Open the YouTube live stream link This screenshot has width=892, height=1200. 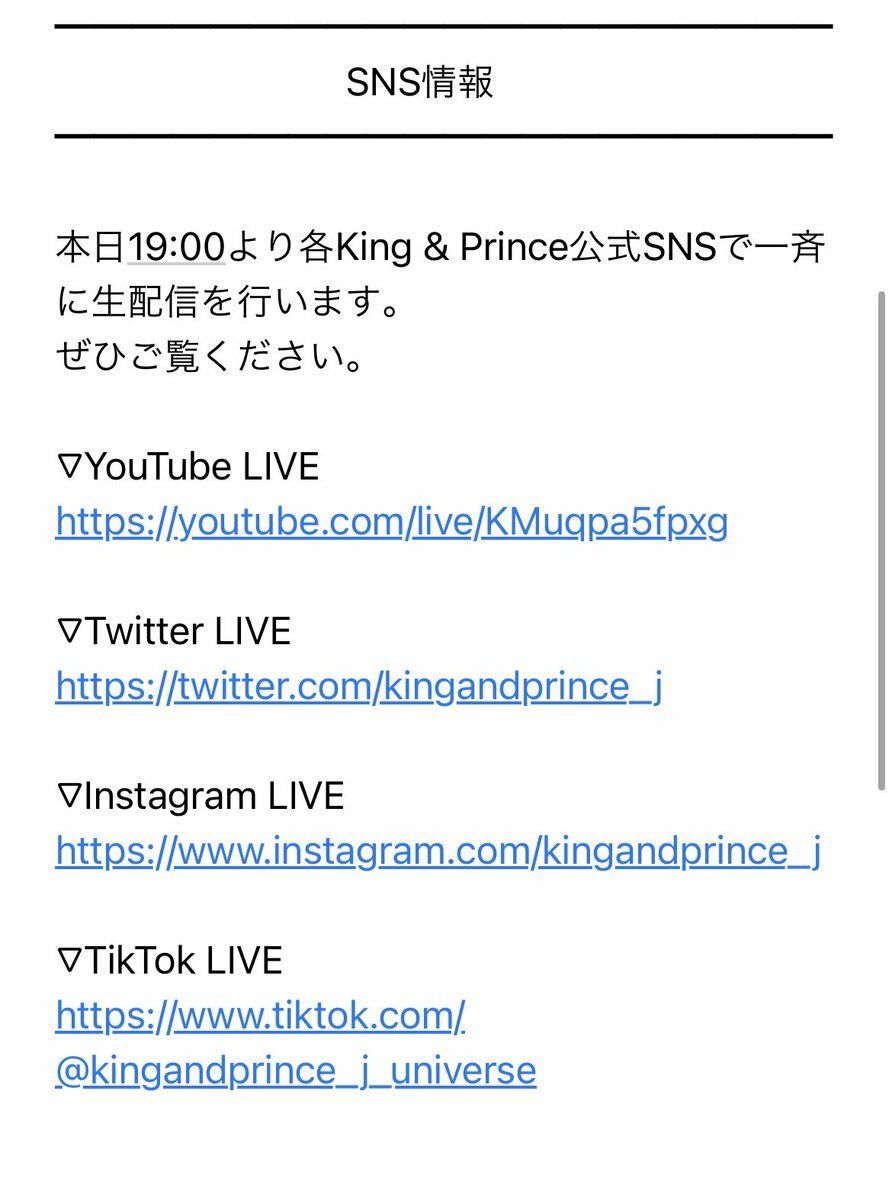click(x=391, y=522)
